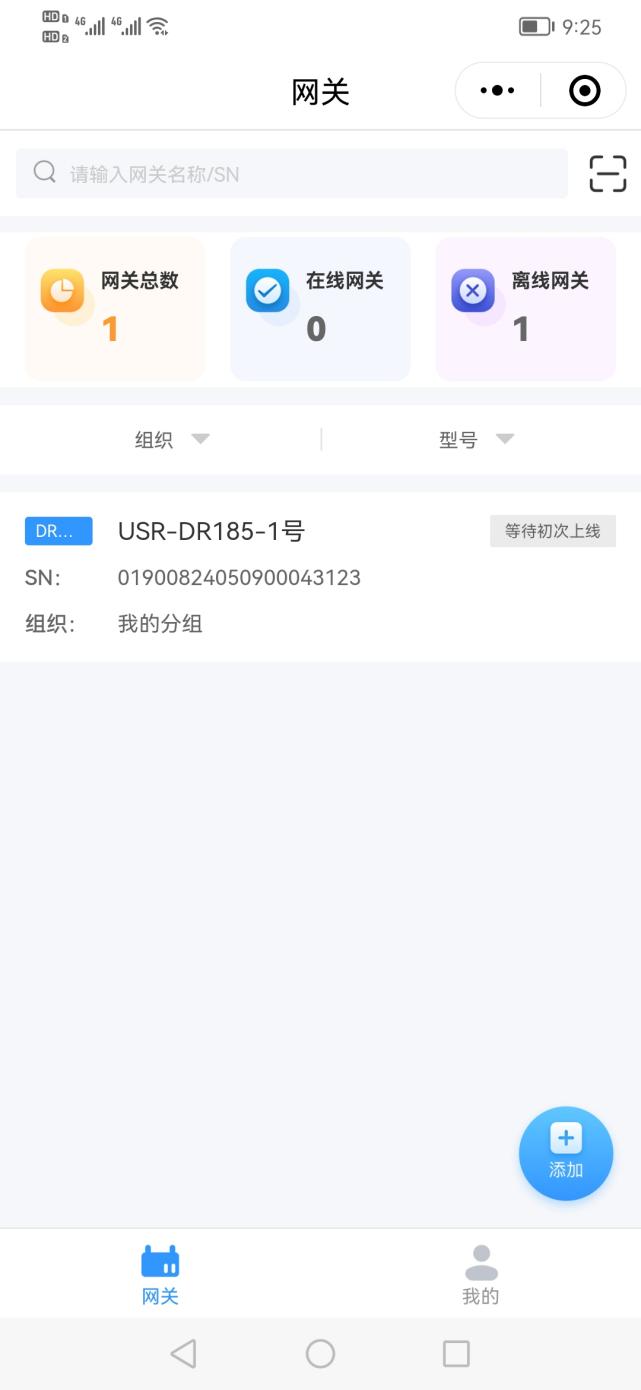Expand the 组织 filter dropdown
Viewport: 641px width, 1390px height.
pyautogui.click(x=171, y=439)
